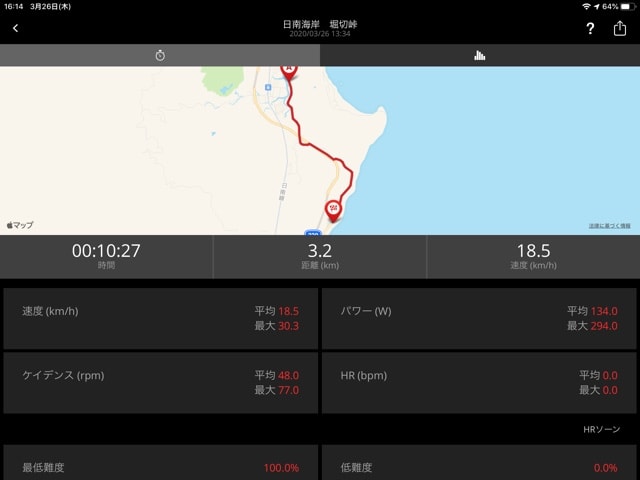Viewport: 640px width, 480px height.
Task: Switch to the bar chart tab
Action: [480, 56]
